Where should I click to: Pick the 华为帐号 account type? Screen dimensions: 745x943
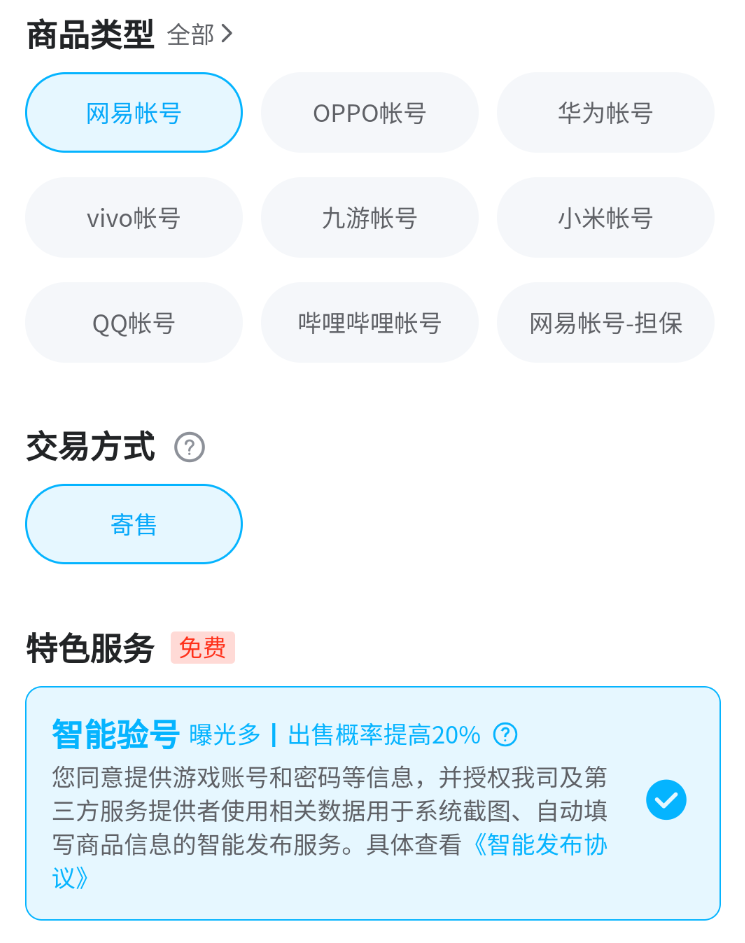[x=605, y=113]
